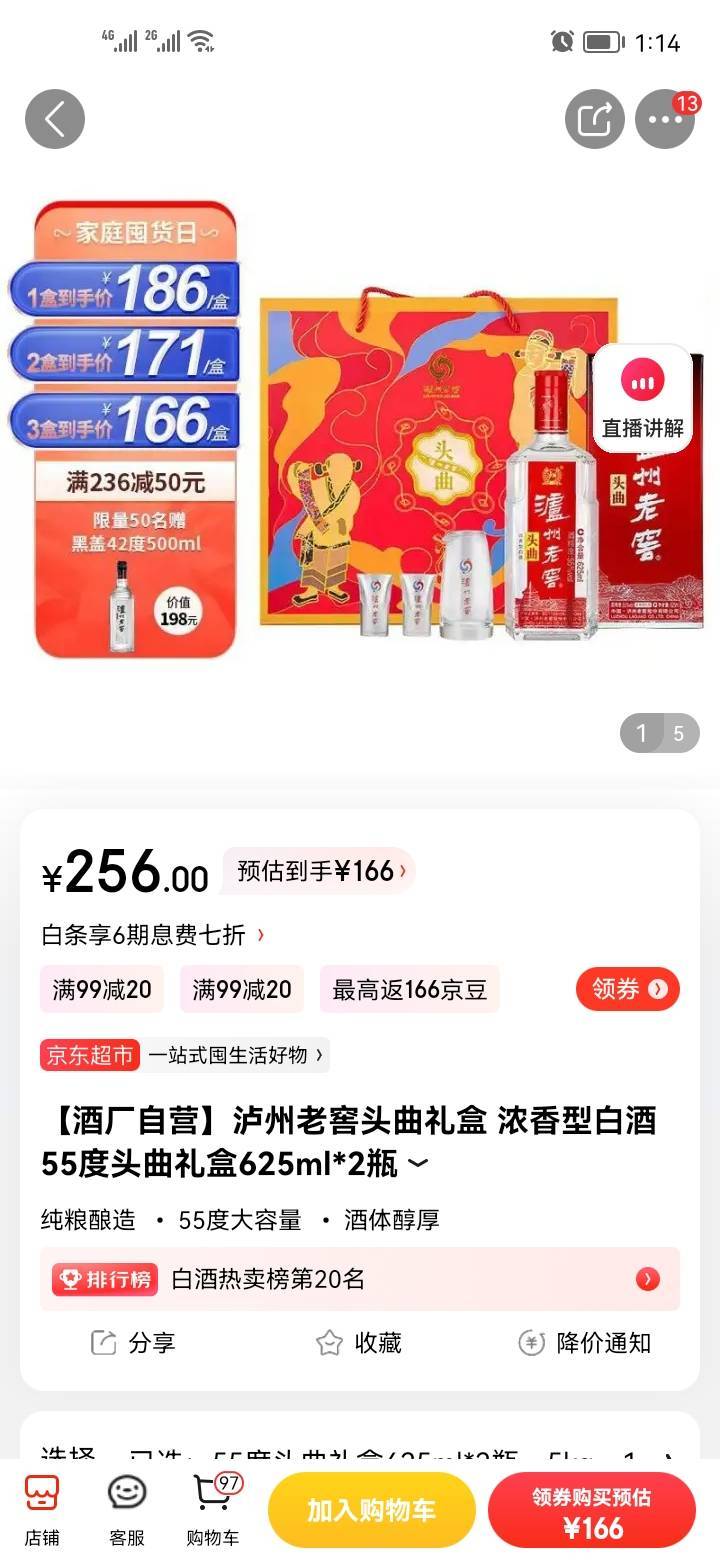Open the 购物车 shopping cart
This screenshot has height=1560, width=720.
213,1509
